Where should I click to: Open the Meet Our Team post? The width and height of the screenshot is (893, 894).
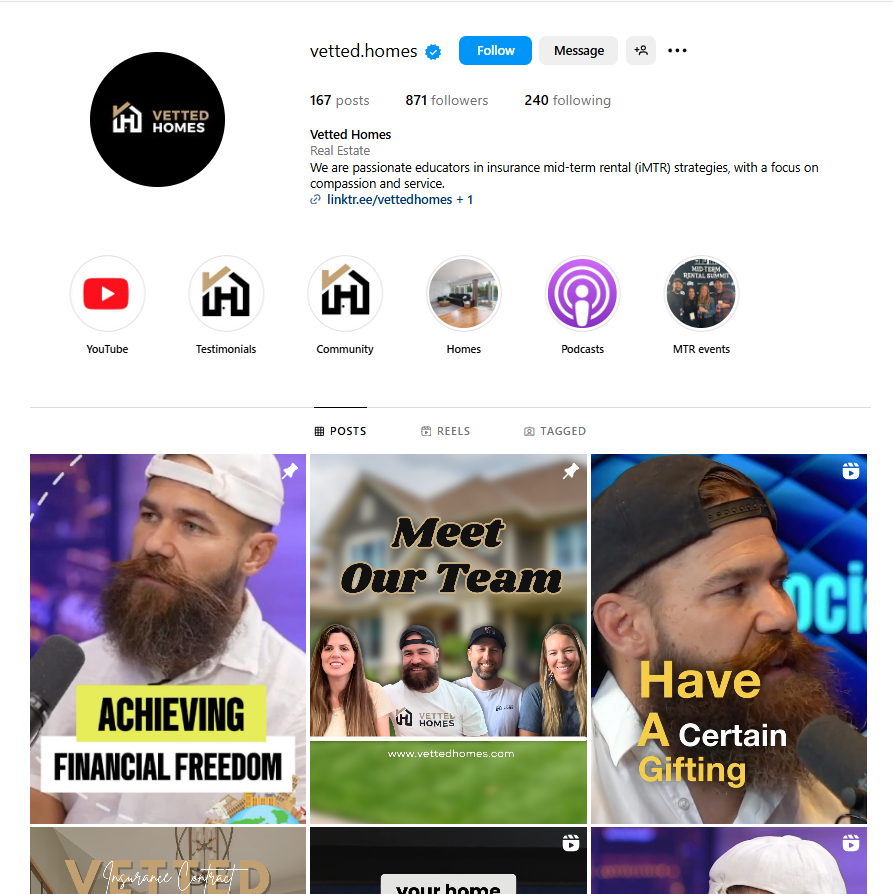click(448, 639)
